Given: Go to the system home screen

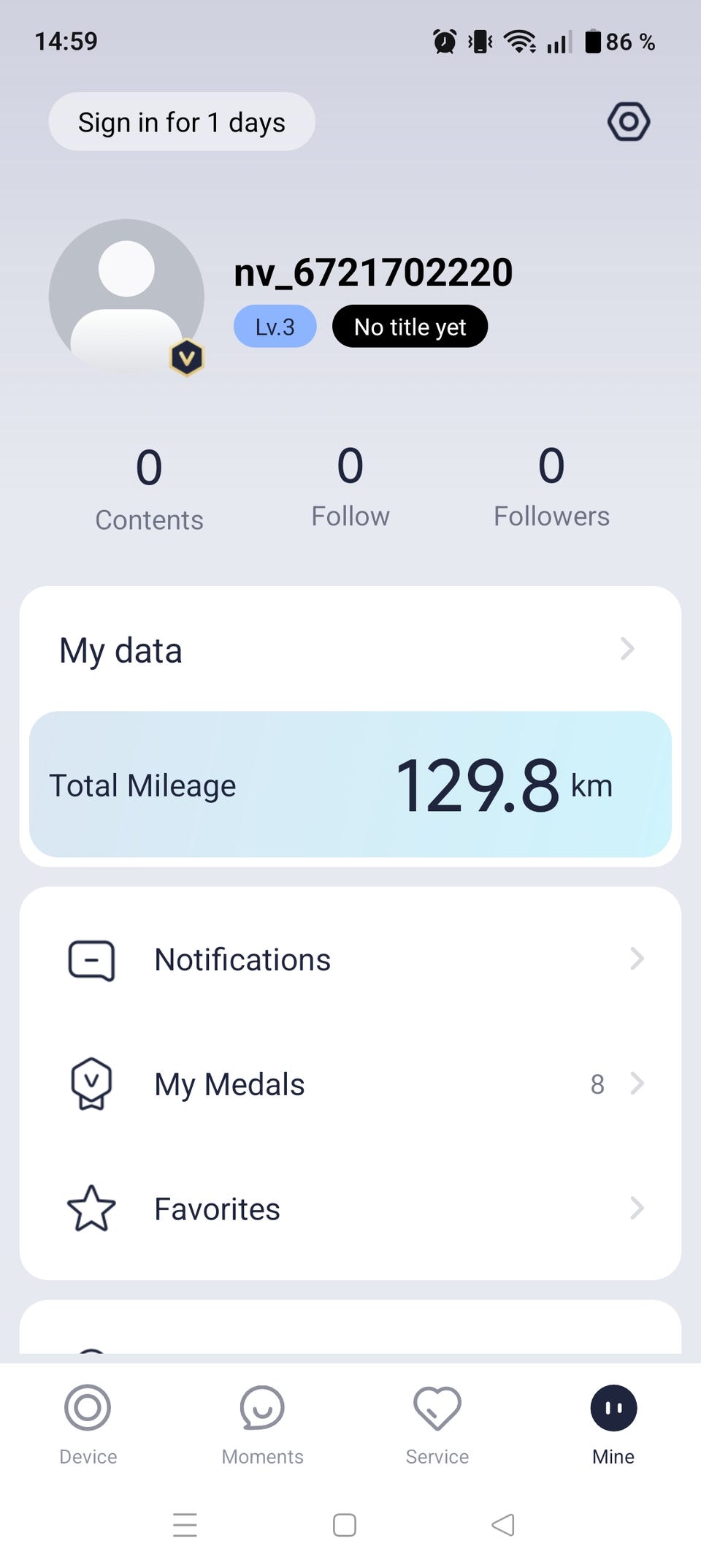Looking at the screenshot, I should coord(345,1525).
